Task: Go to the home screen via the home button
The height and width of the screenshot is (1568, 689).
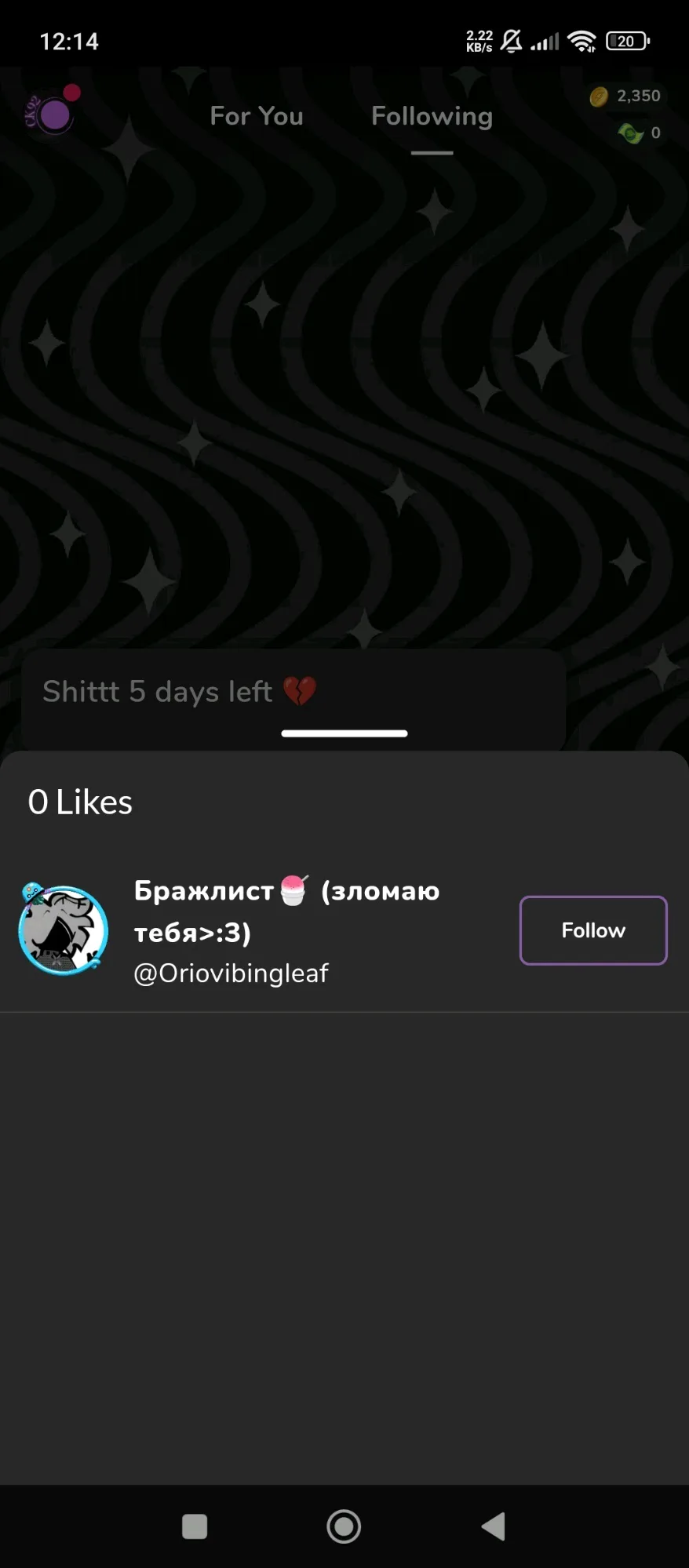Action: point(344,1526)
